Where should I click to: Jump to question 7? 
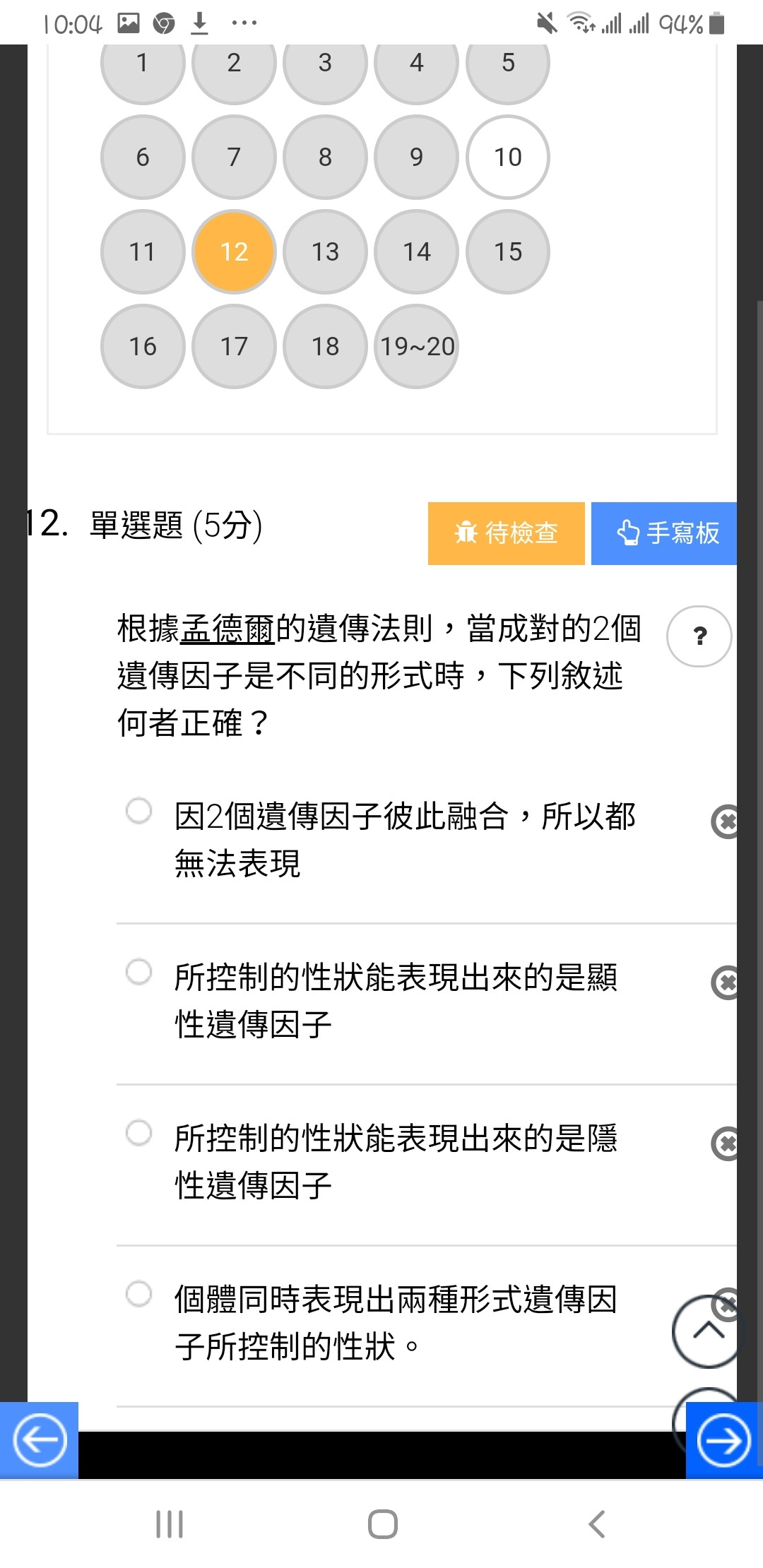(234, 157)
